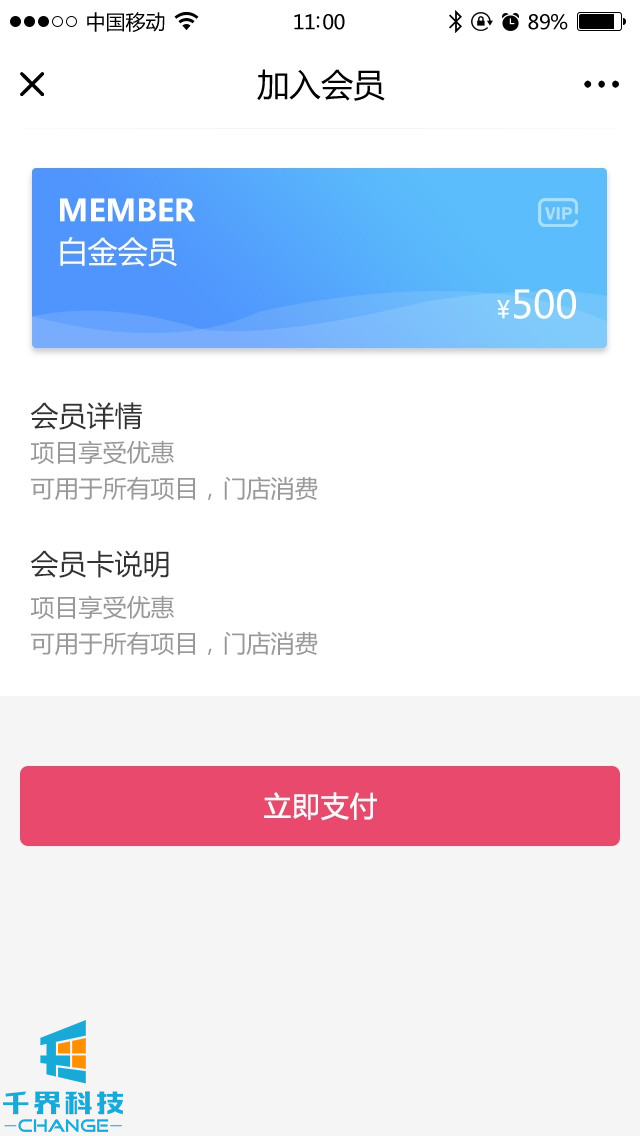Close the 加入会员 page

coord(32,85)
